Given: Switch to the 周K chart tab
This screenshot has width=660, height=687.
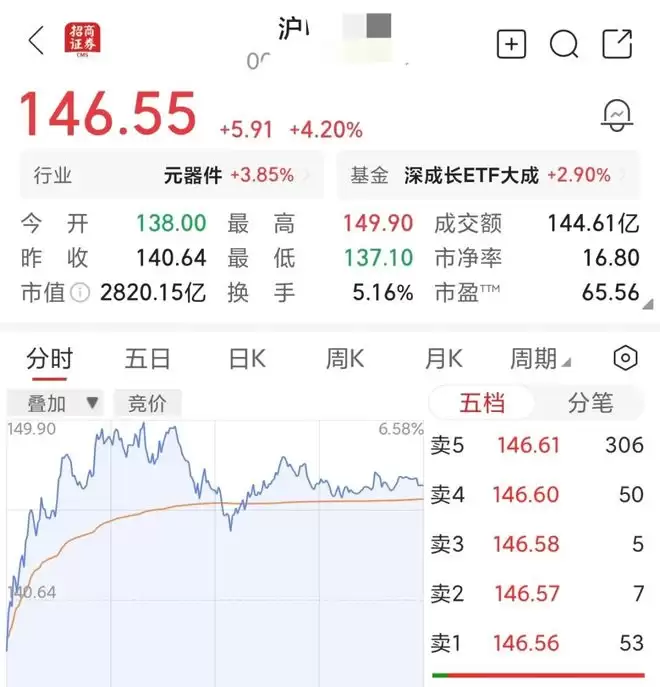Looking at the screenshot, I should click(345, 359).
